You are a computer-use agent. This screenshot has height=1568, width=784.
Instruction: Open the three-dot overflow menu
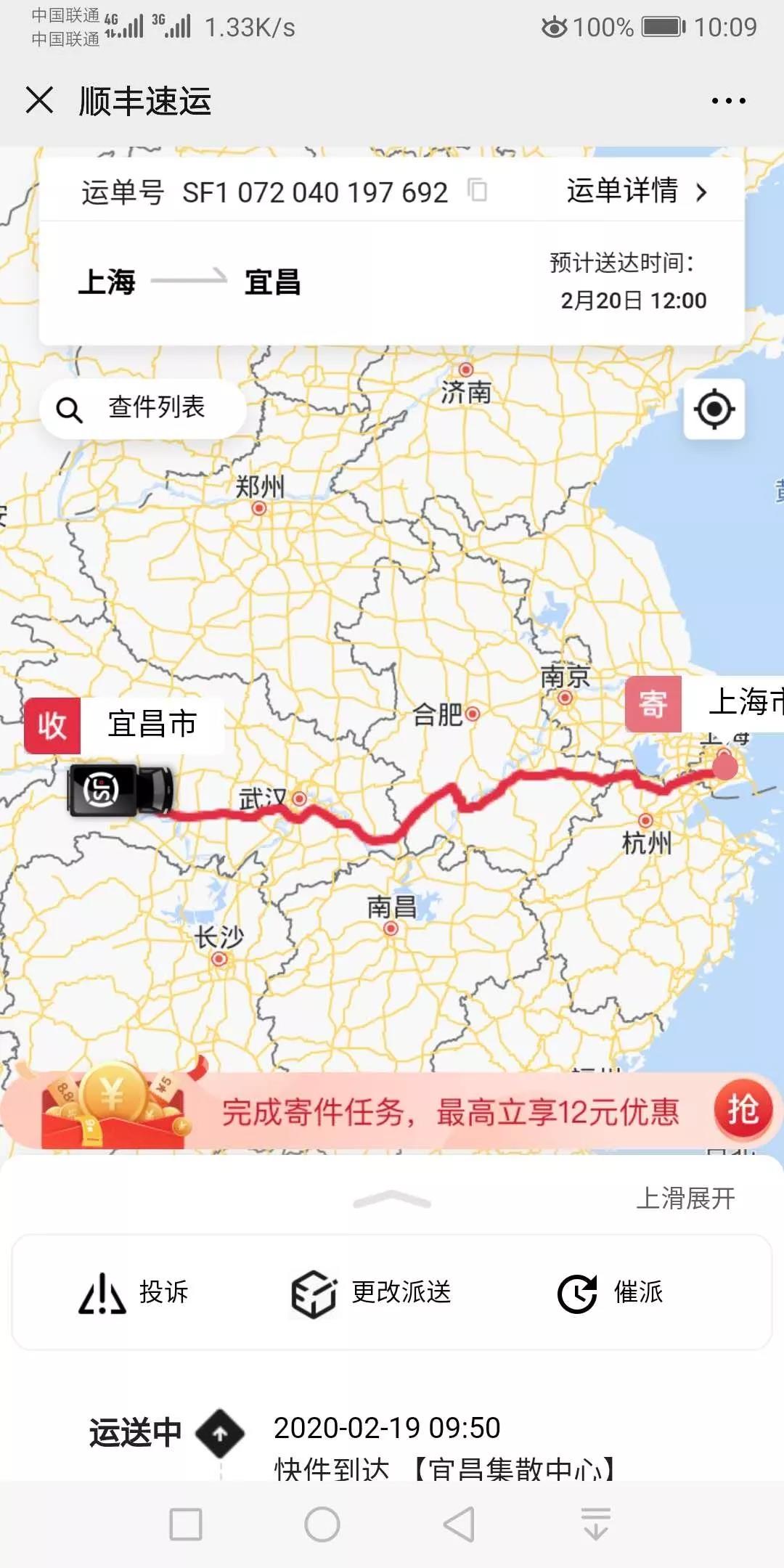tap(728, 101)
